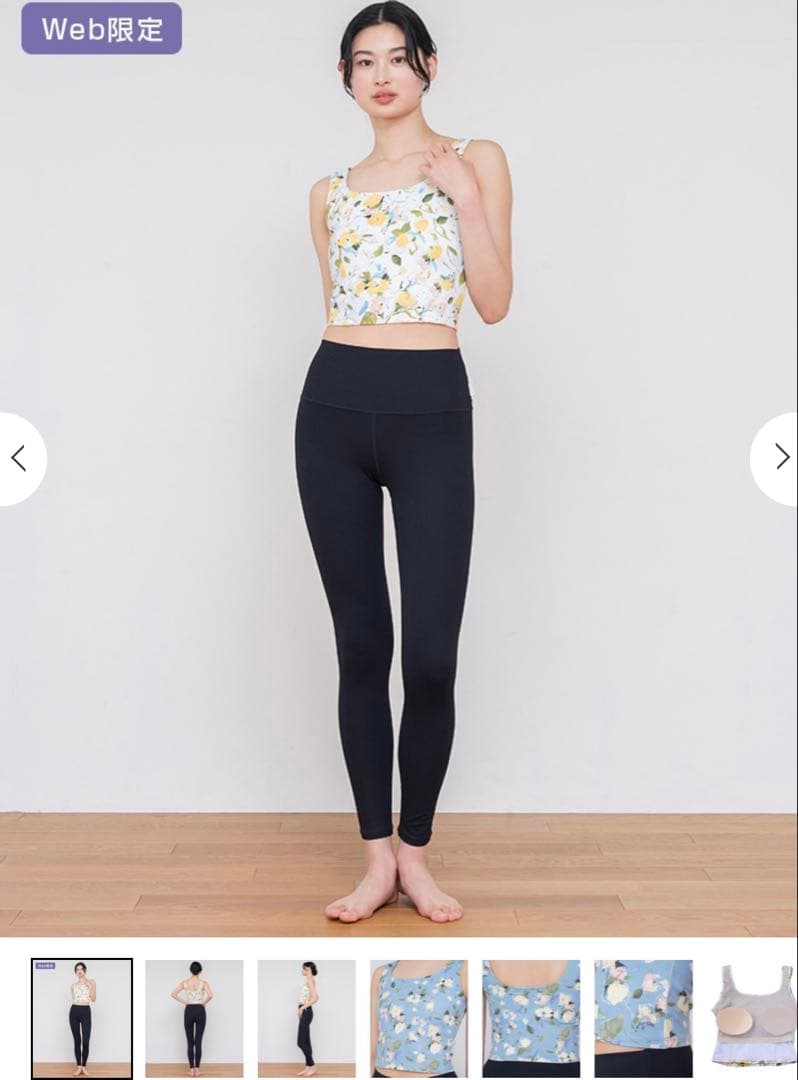Open the blue floral top back thumbnail
798x1080 pixels.
(531, 1018)
